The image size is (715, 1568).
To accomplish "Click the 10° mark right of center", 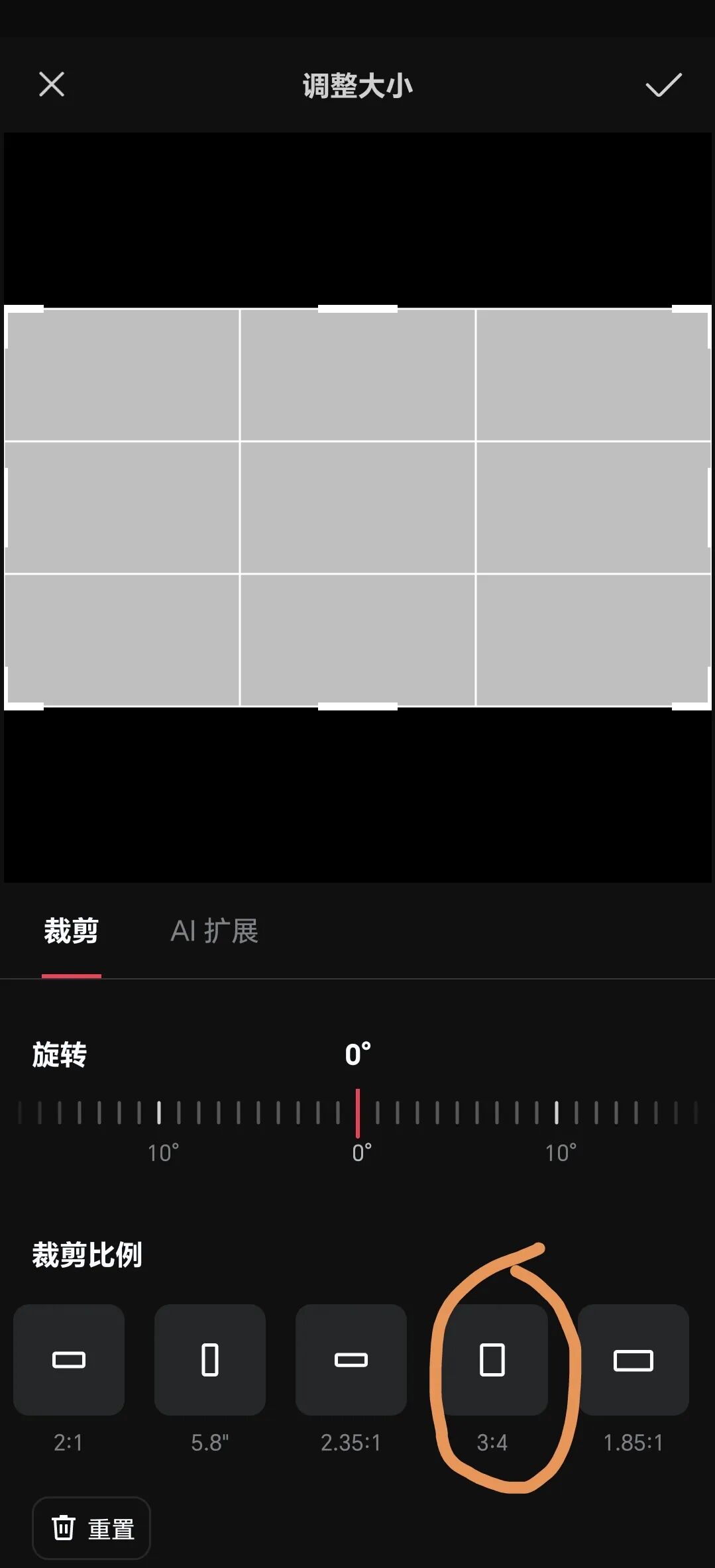I will coord(561,1148).
